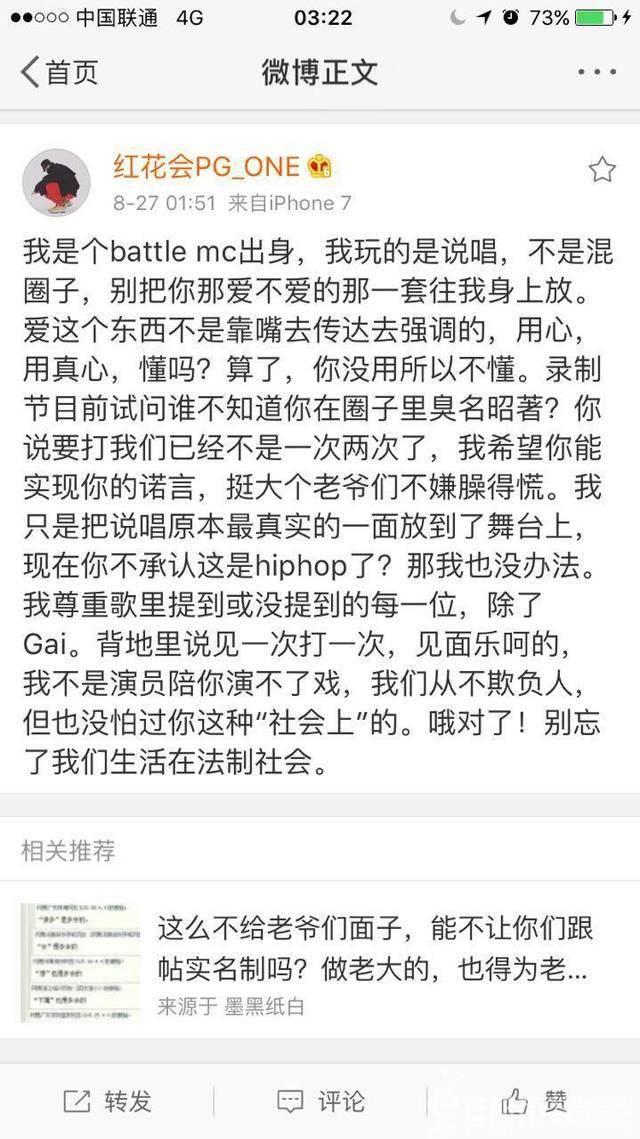Tap 评论 to comment on the post
Screen dimensions: 640x1139
tap(320, 1101)
